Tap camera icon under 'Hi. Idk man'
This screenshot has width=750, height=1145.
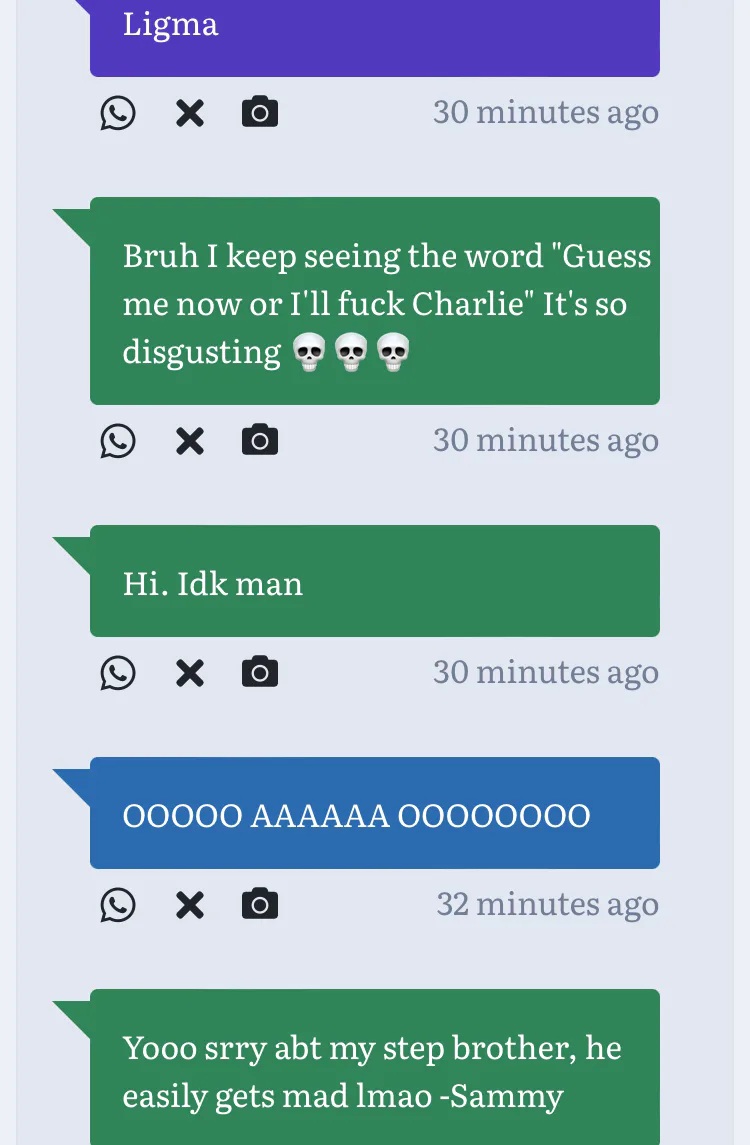click(260, 672)
